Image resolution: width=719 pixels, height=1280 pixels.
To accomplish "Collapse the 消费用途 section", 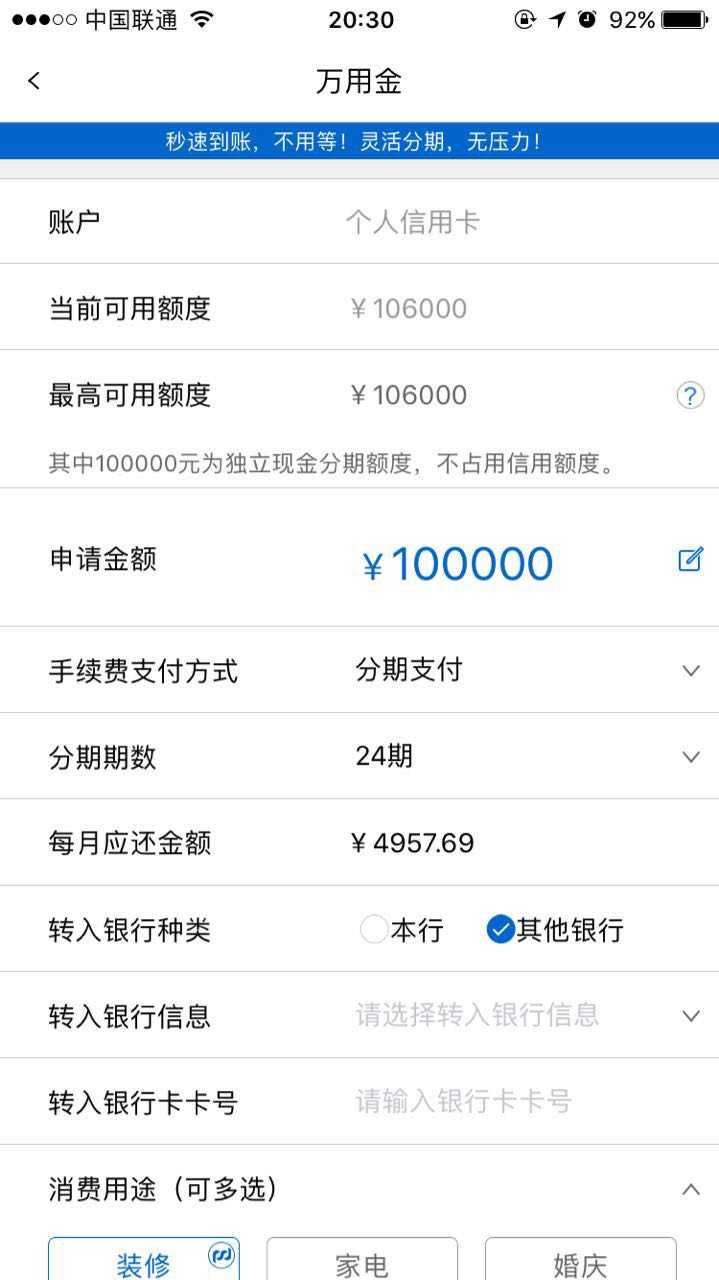I will click(690, 1189).
